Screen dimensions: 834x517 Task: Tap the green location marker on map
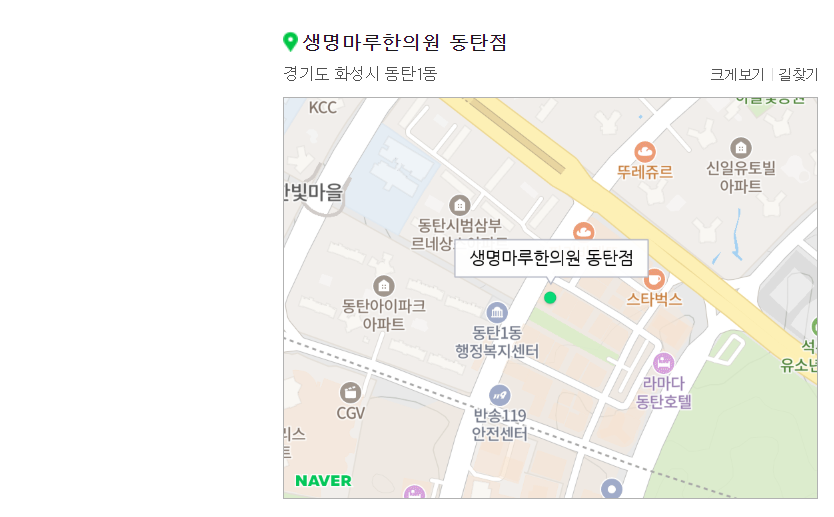pos(550,298)
